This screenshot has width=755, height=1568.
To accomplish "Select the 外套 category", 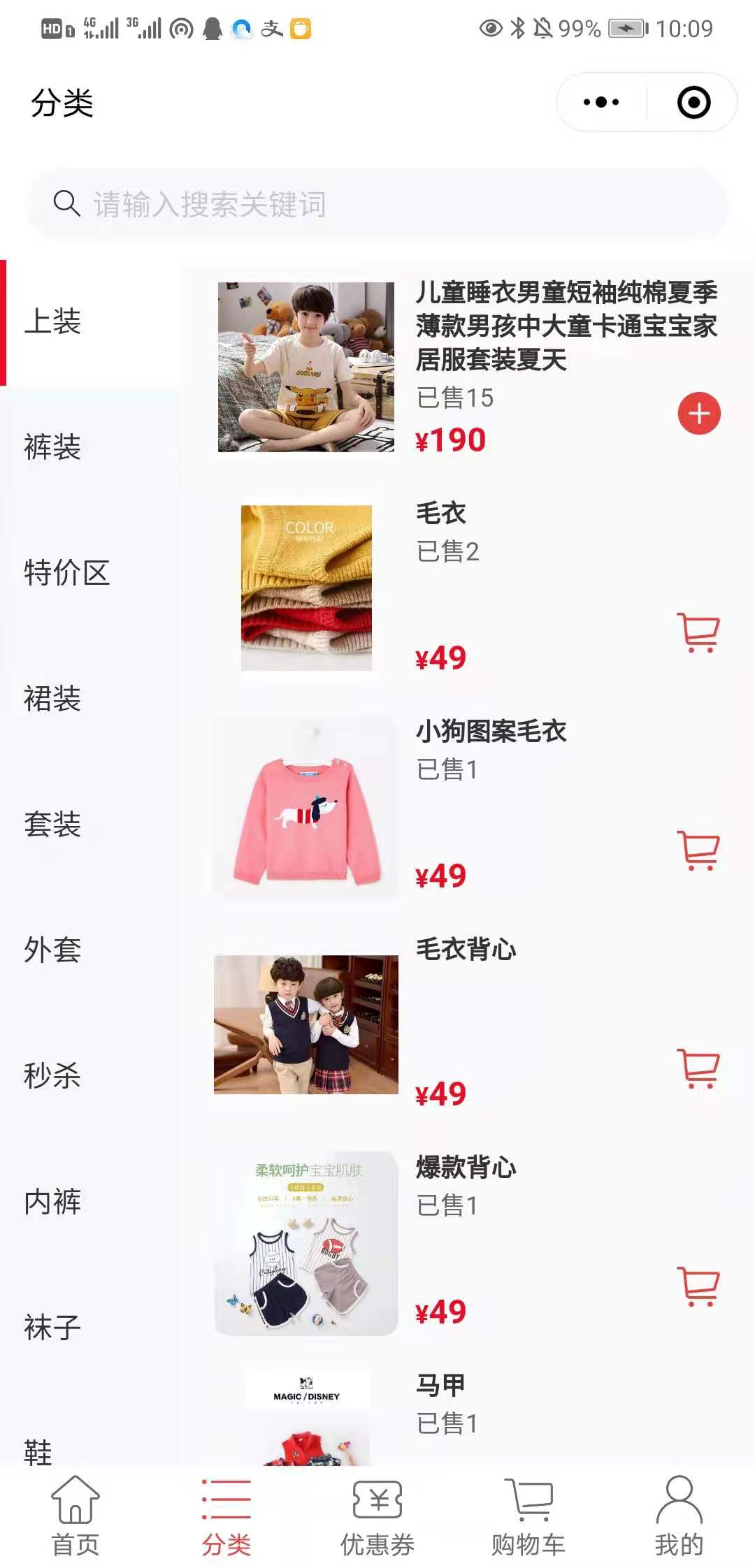I will click(53, 950).
